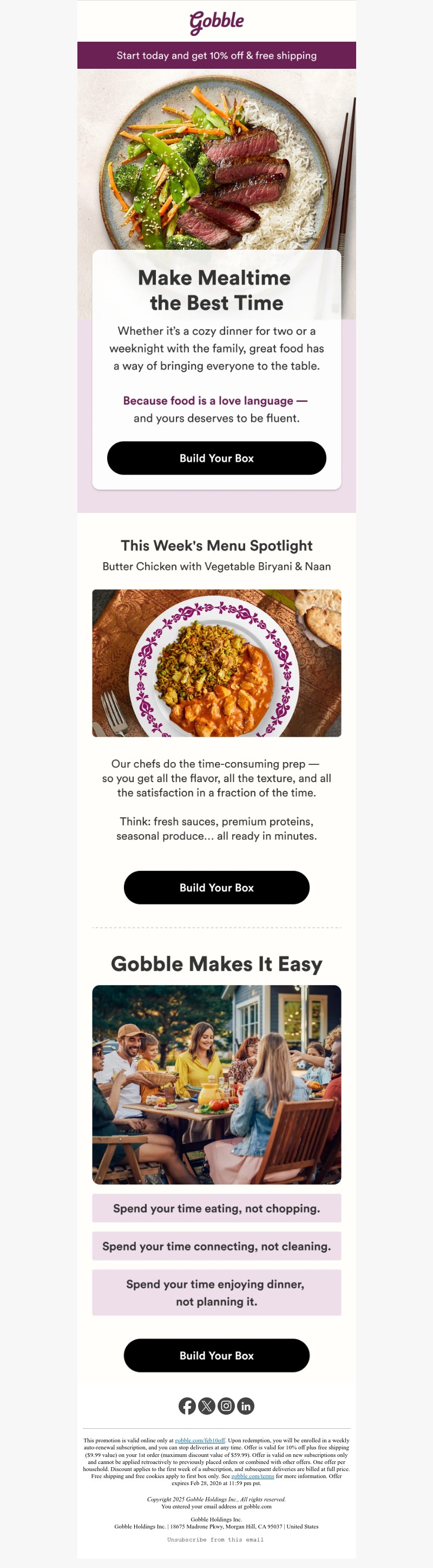Unsubscribe from this email
Viewport: 433px width, 1568px height.
tap(215, 1539)
